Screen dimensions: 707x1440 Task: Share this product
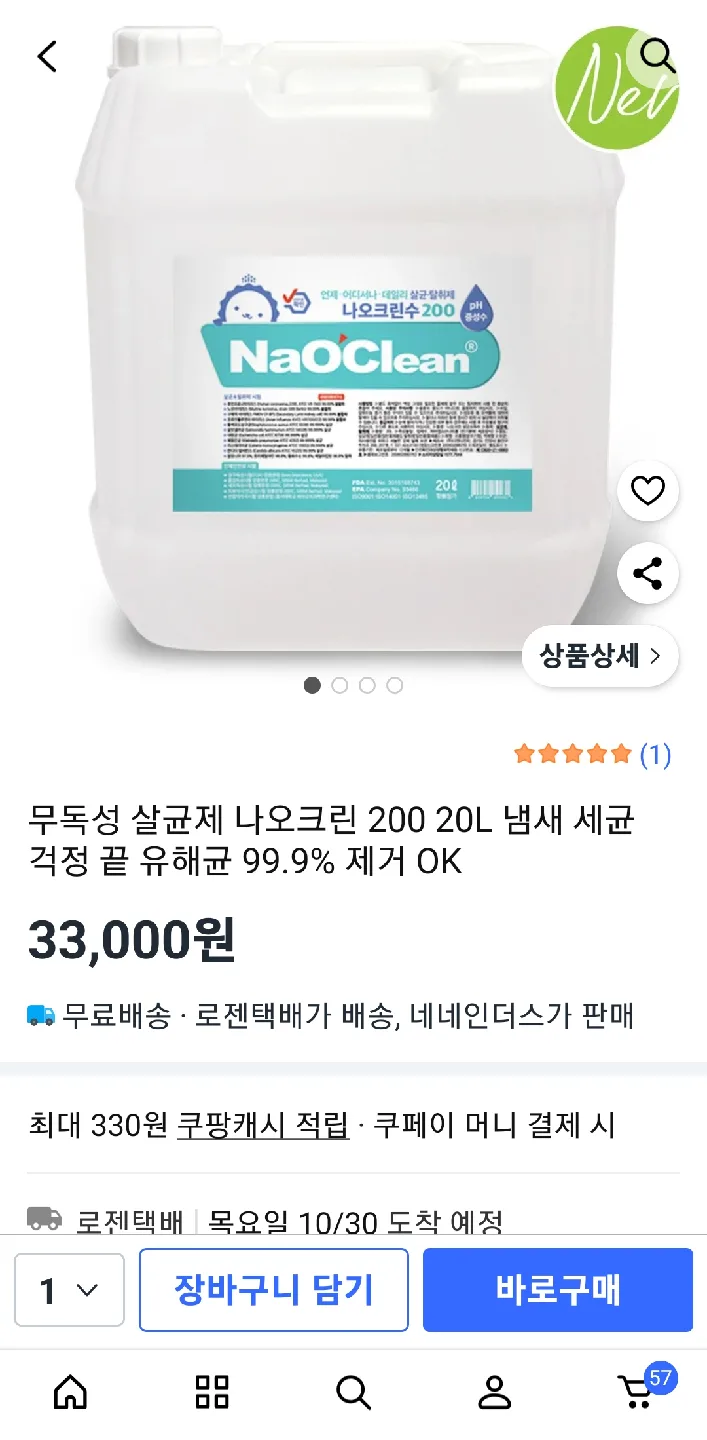point(648,573)
